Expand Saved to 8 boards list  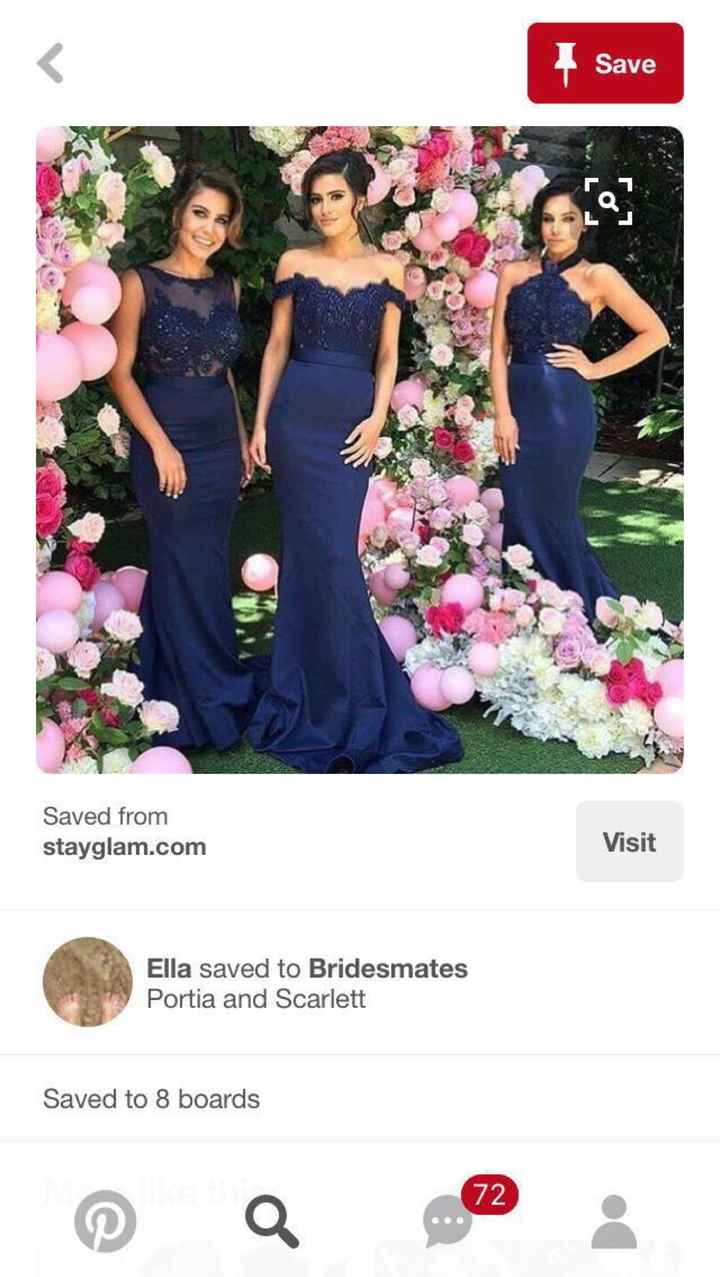151,1098
